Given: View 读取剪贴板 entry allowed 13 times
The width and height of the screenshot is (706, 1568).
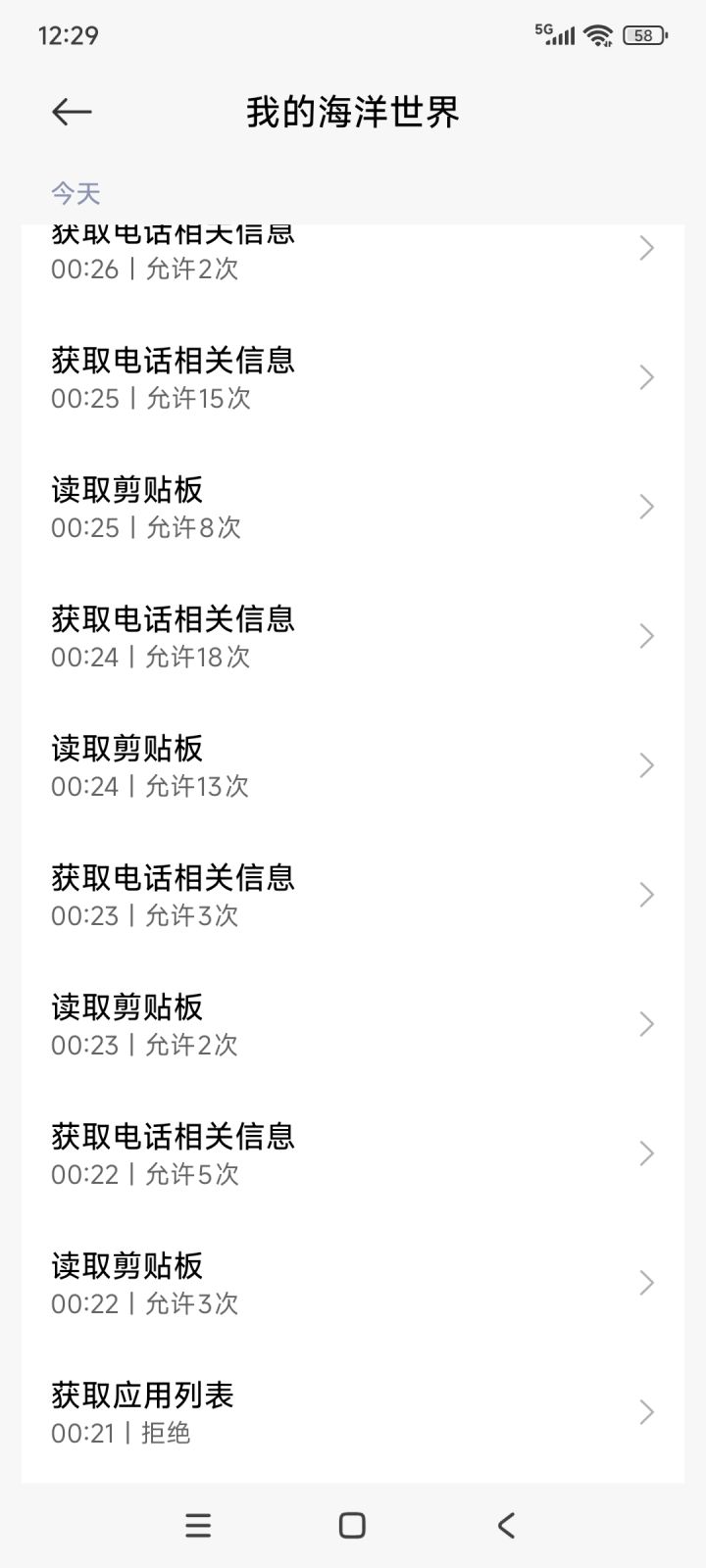Looking at the screenshot, I should click(353, 765).
